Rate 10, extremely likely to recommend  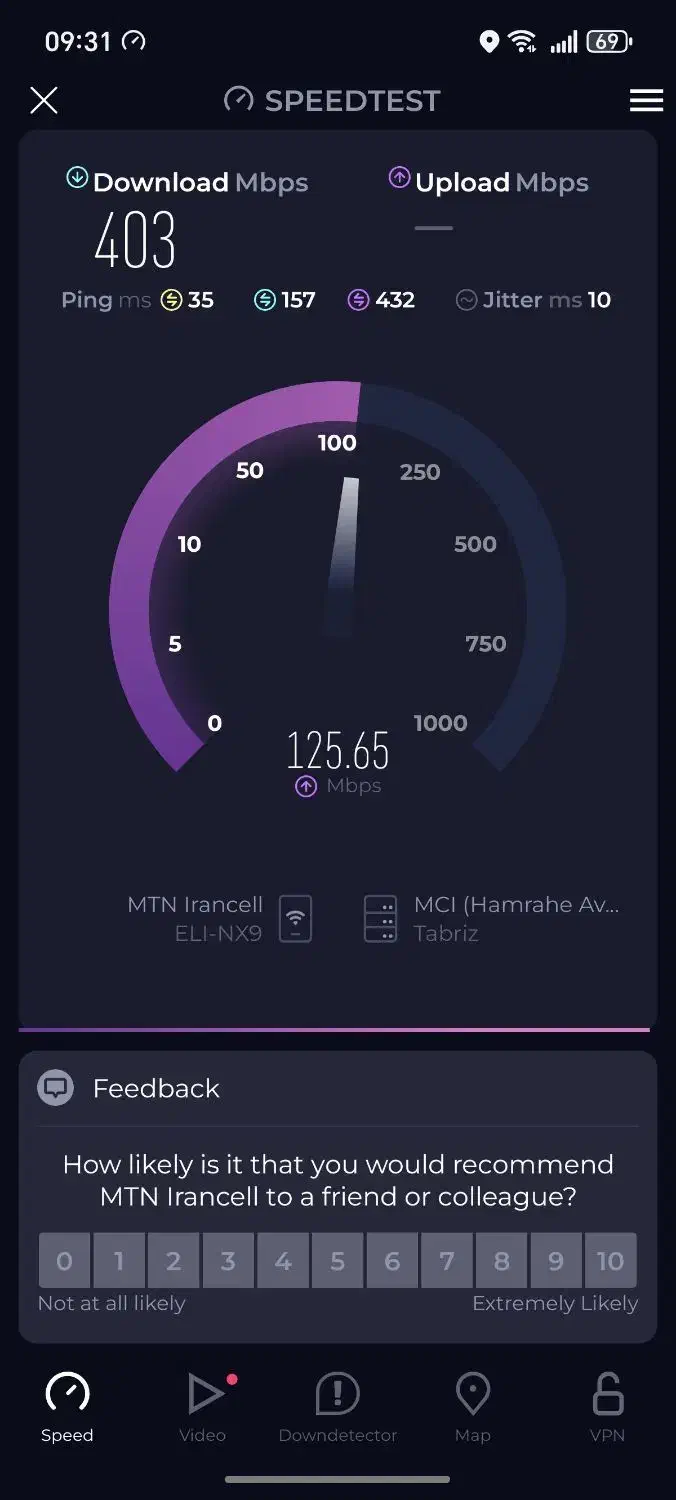click(x=611, y=1261)
